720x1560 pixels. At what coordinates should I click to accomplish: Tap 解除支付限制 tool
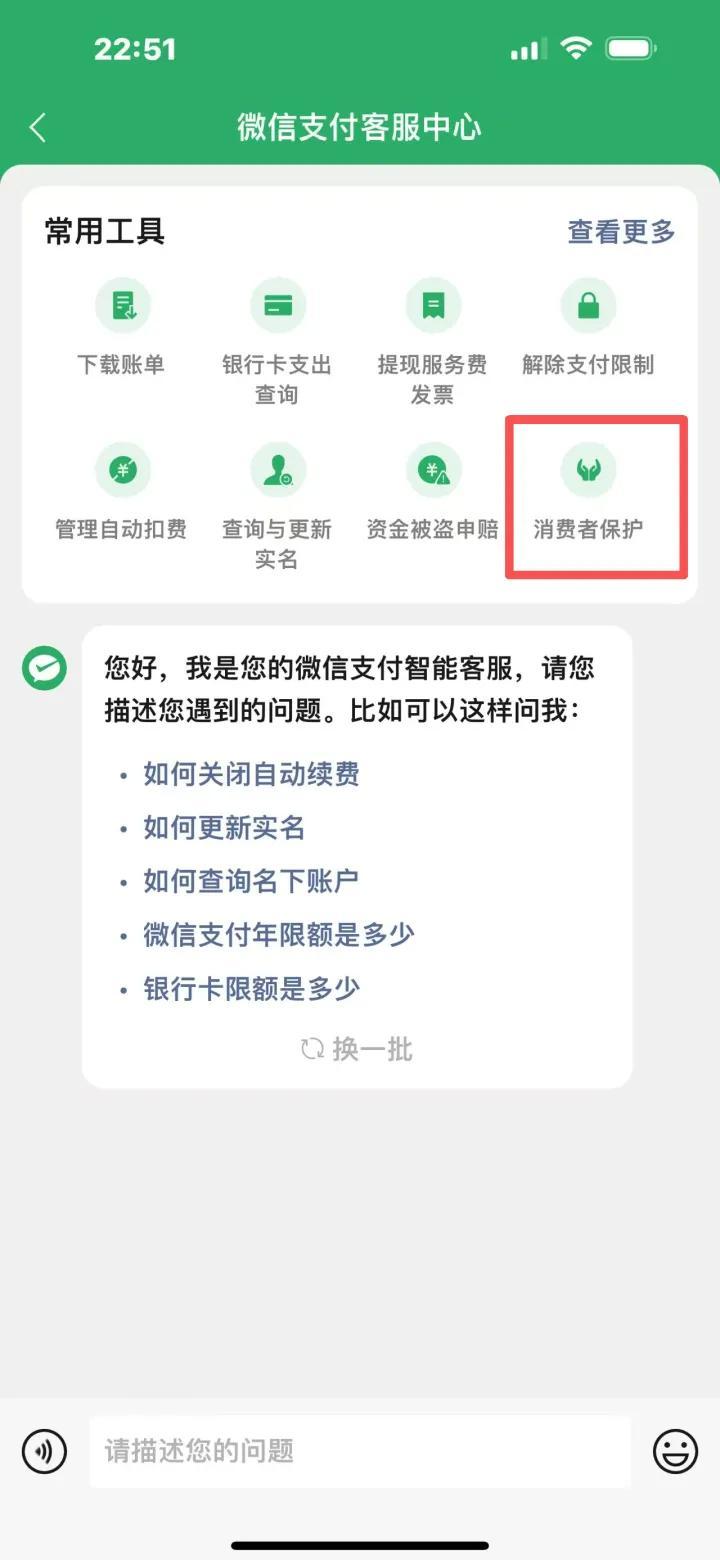point(588,330)
